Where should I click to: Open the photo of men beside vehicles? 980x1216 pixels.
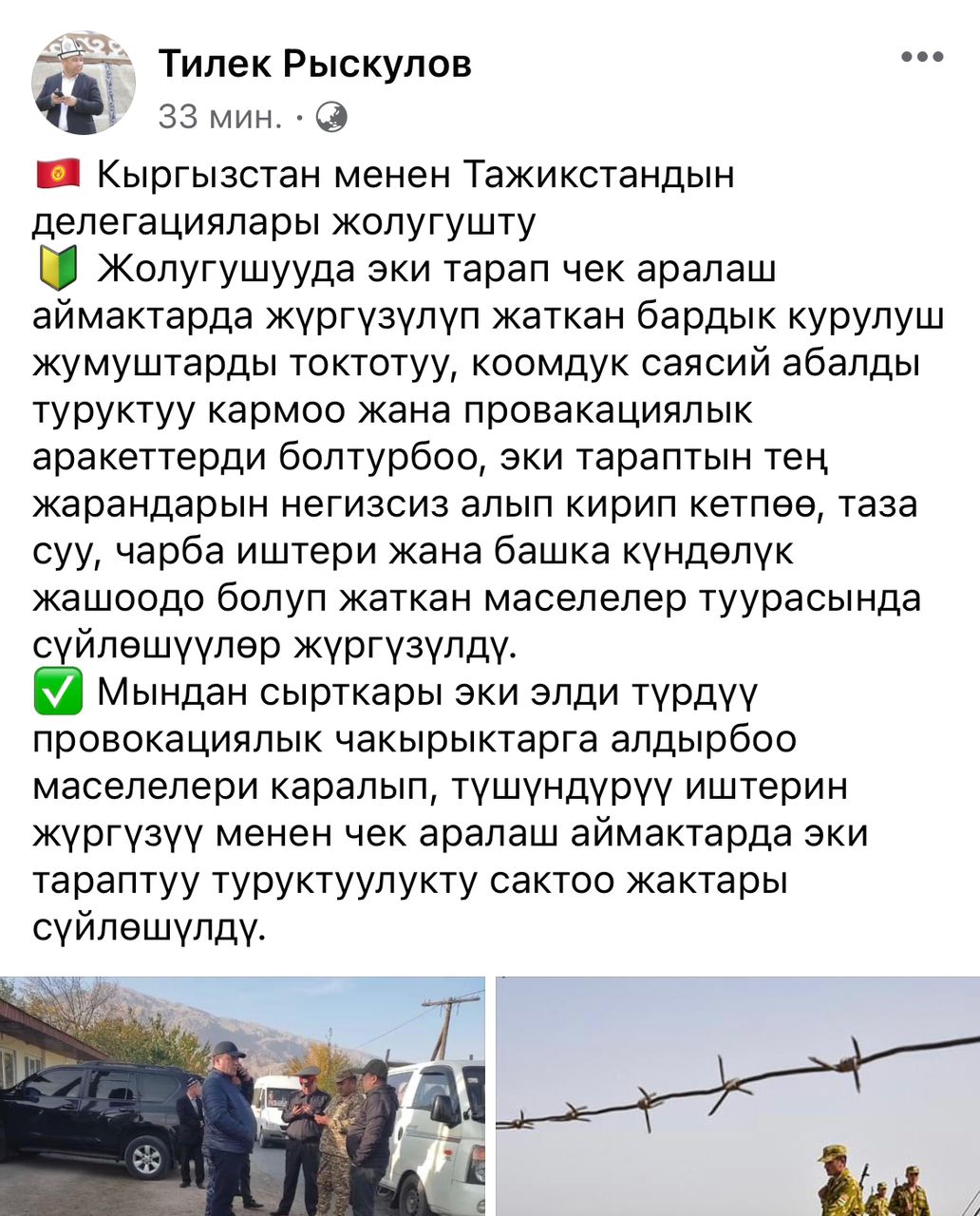[x=242, y=1097]
